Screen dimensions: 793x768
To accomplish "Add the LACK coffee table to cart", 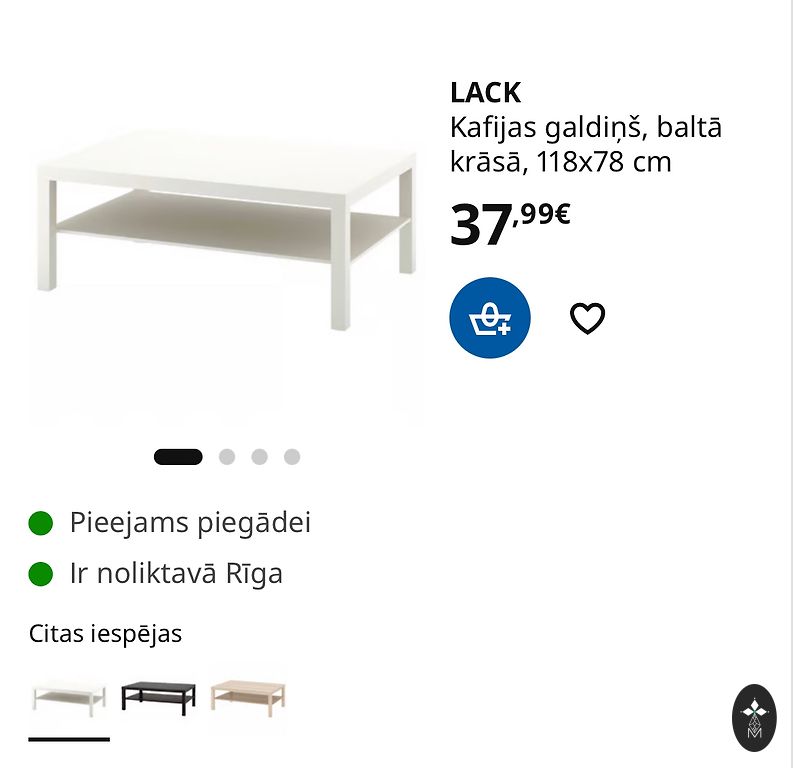I will tap(490, 318).
